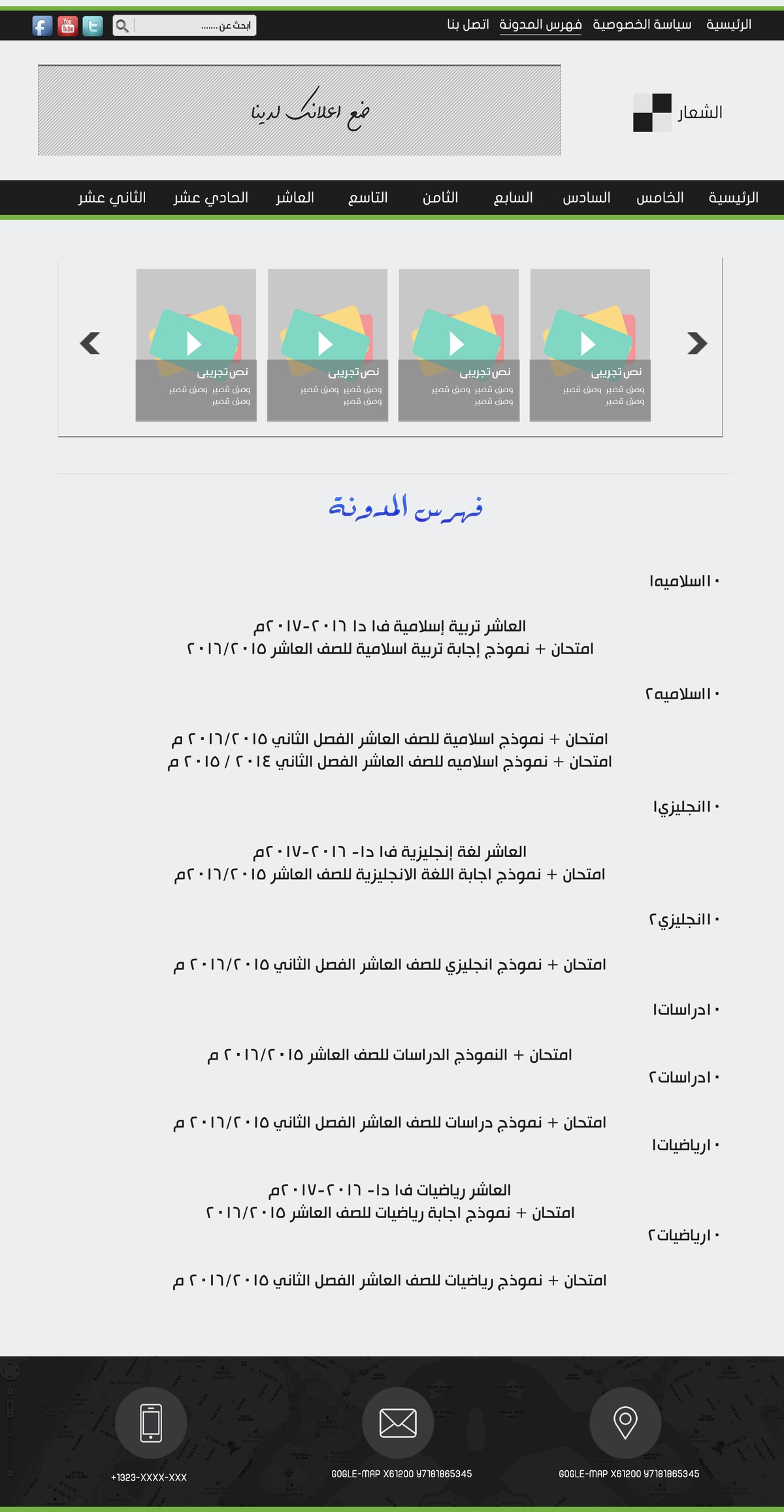Open امتحان + النموذج الدراسات للصف العاشر
The height and width of the screenshot is (1512, 784).
[390, 1054]
